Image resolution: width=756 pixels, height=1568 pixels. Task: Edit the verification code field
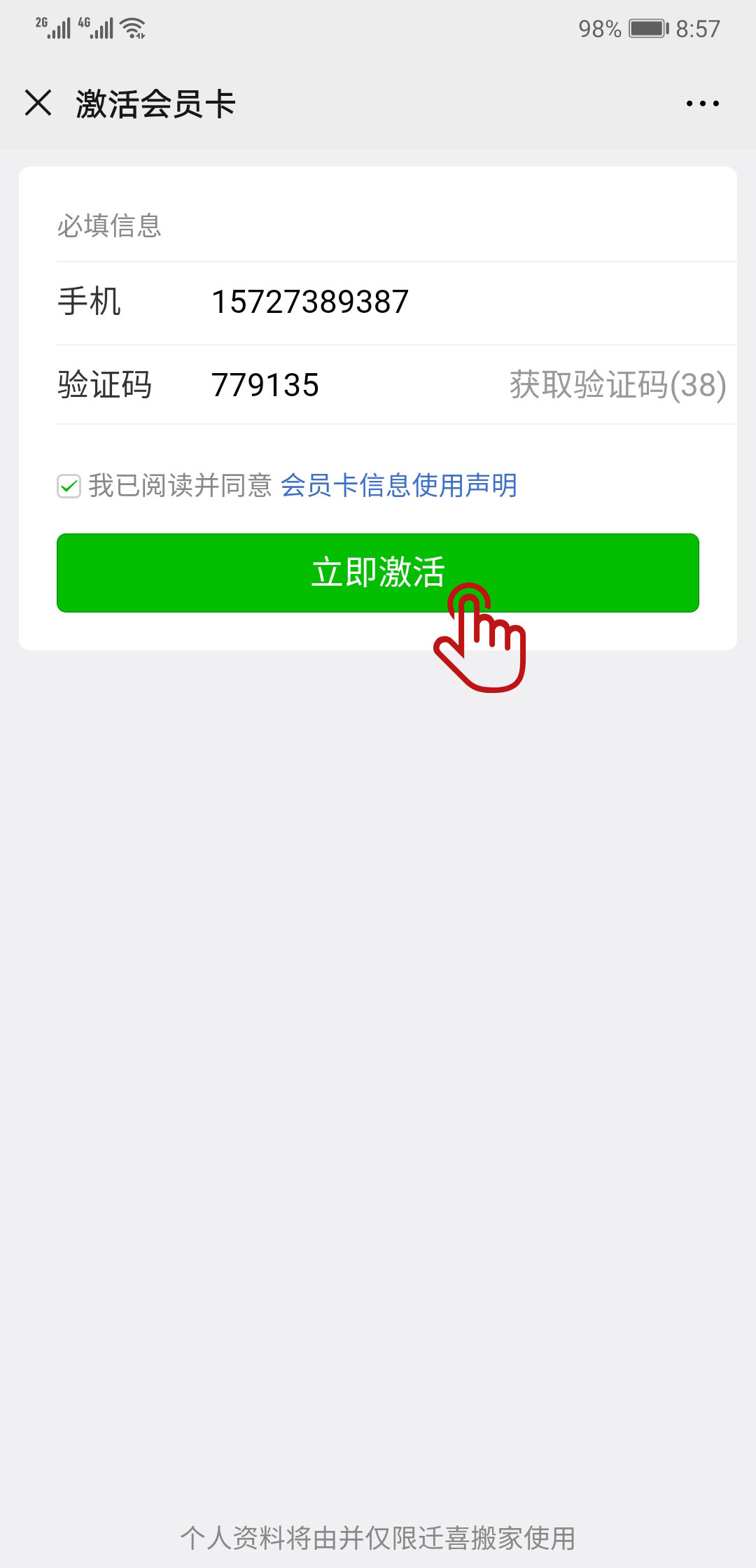pyautogui.click(x=350, y=385)
